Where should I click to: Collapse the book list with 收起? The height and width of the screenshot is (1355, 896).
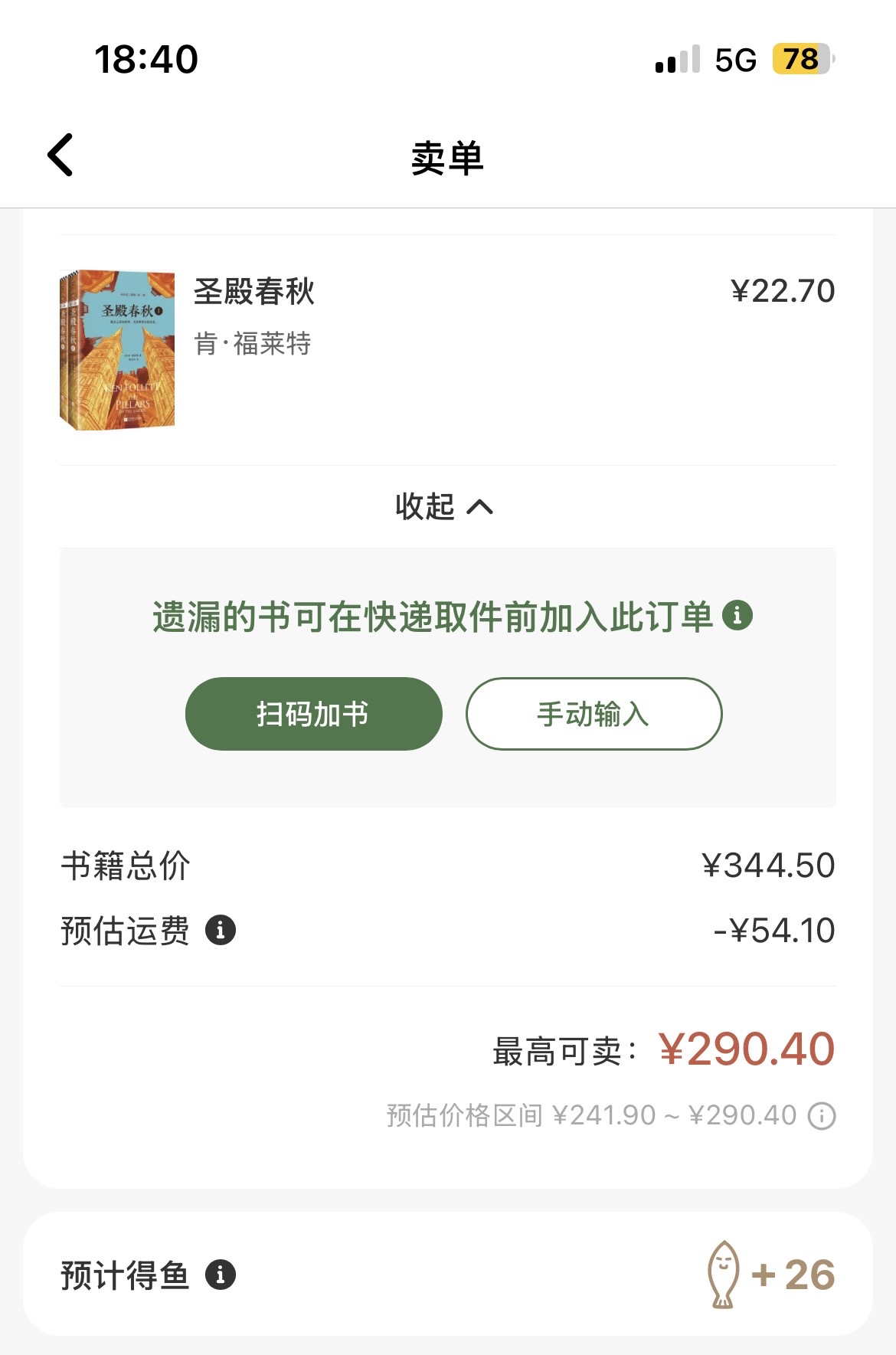click(x=444, y=506)
